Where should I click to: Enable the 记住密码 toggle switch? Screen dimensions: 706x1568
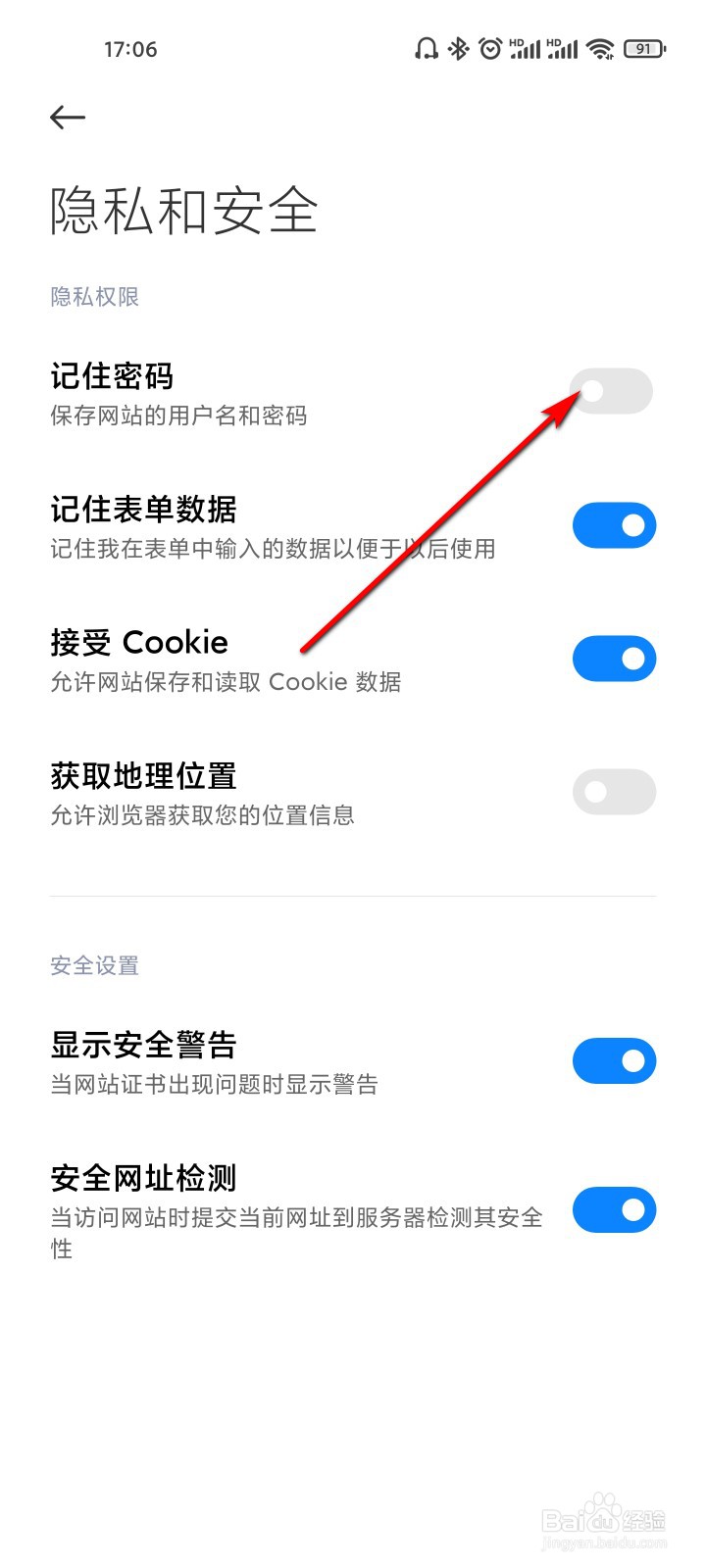[x=612, y=391]
